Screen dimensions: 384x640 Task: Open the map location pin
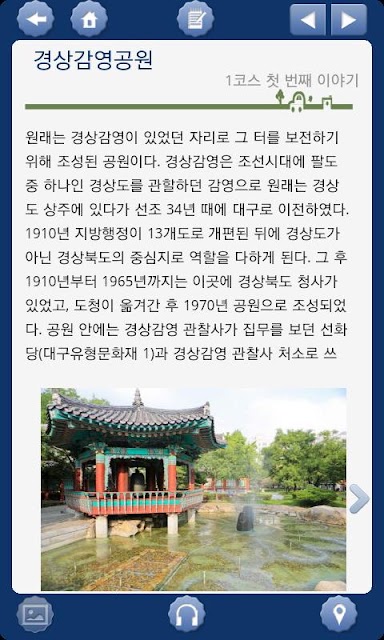339,614
